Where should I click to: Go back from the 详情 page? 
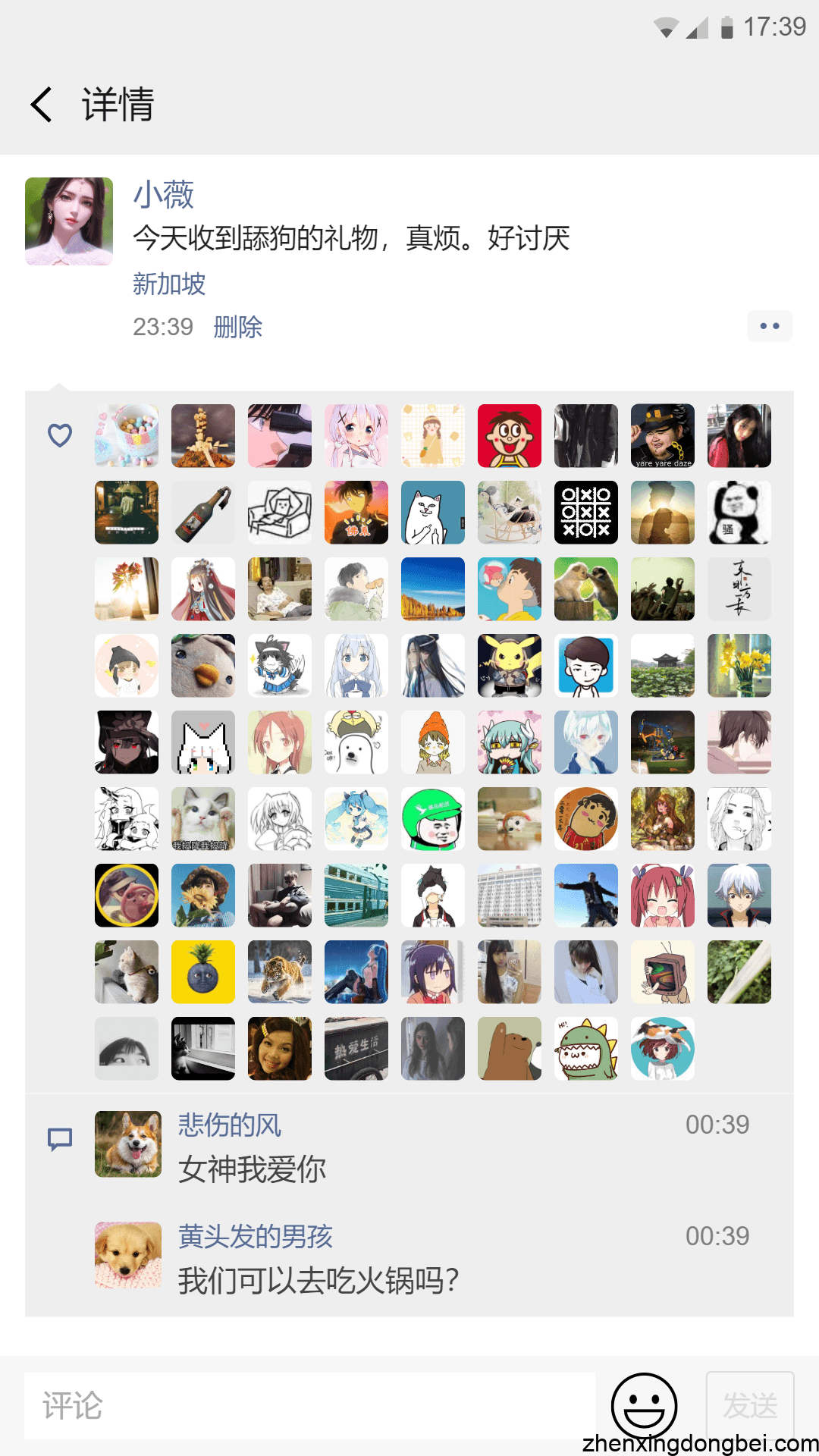42,104
